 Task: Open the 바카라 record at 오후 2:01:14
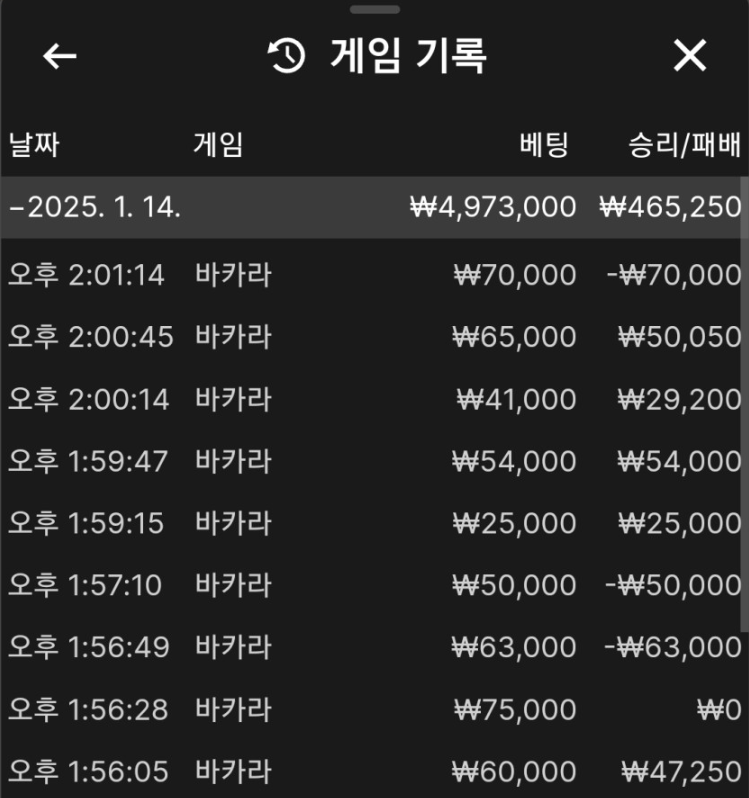(x=374, y=275)
